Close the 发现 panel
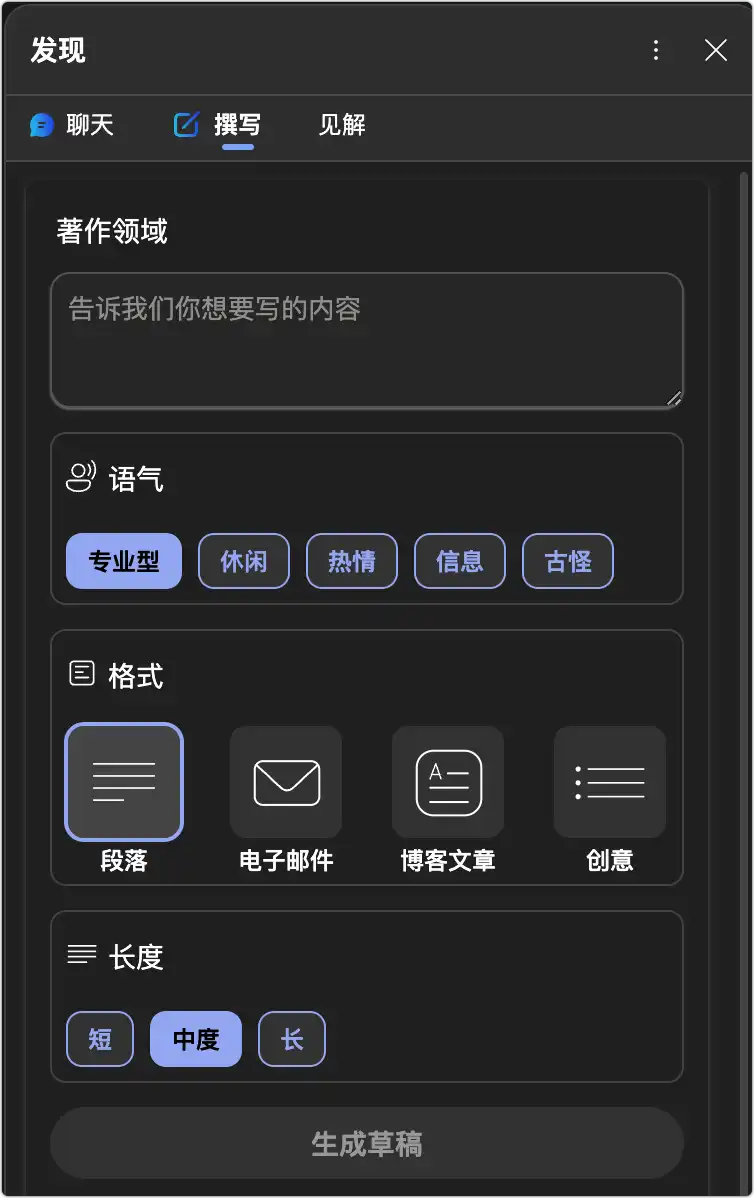This screenshot has height=1198, width=754. pos(716,50)
